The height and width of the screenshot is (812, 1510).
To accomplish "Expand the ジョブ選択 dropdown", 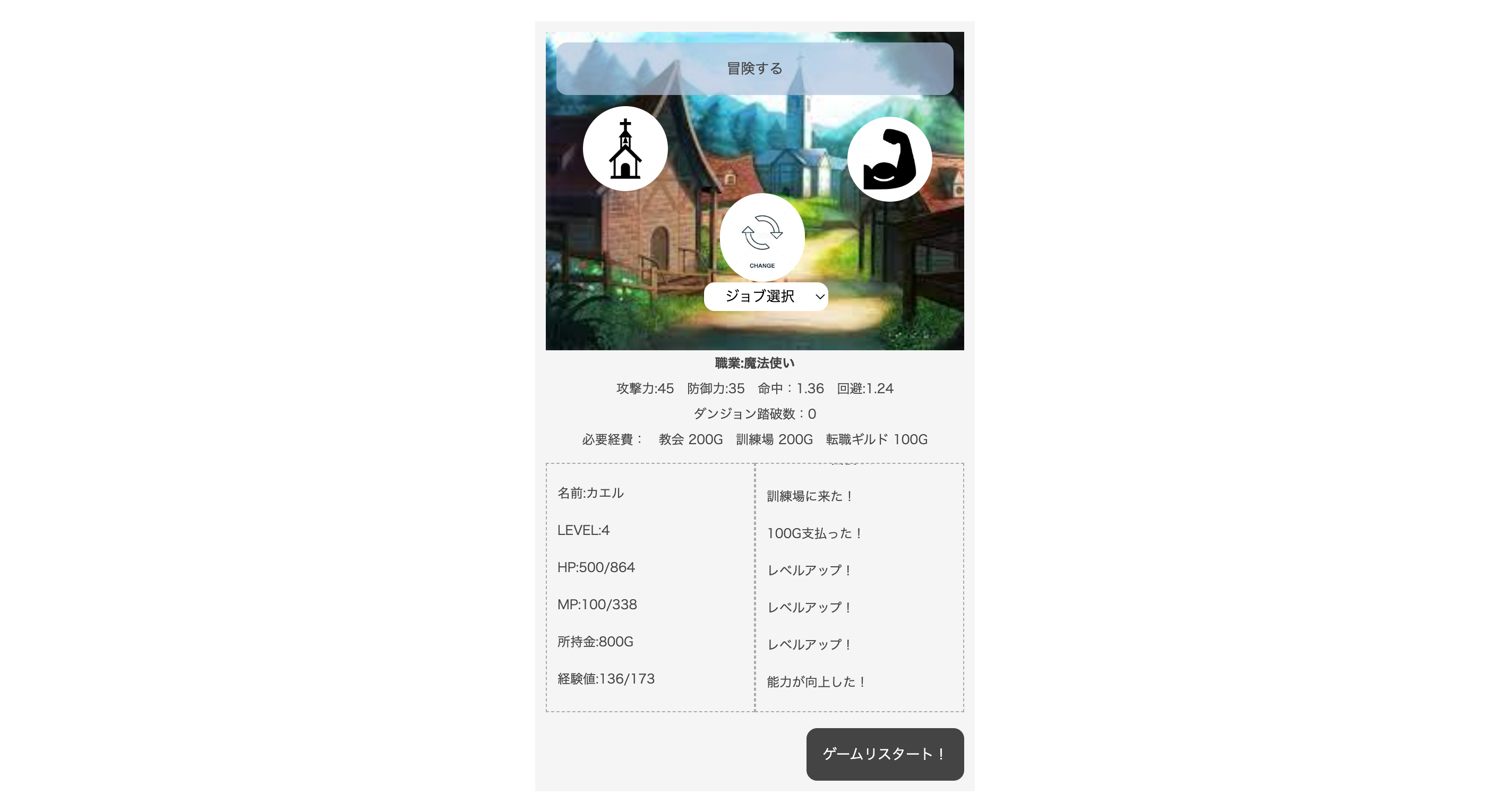I will 766,297.
